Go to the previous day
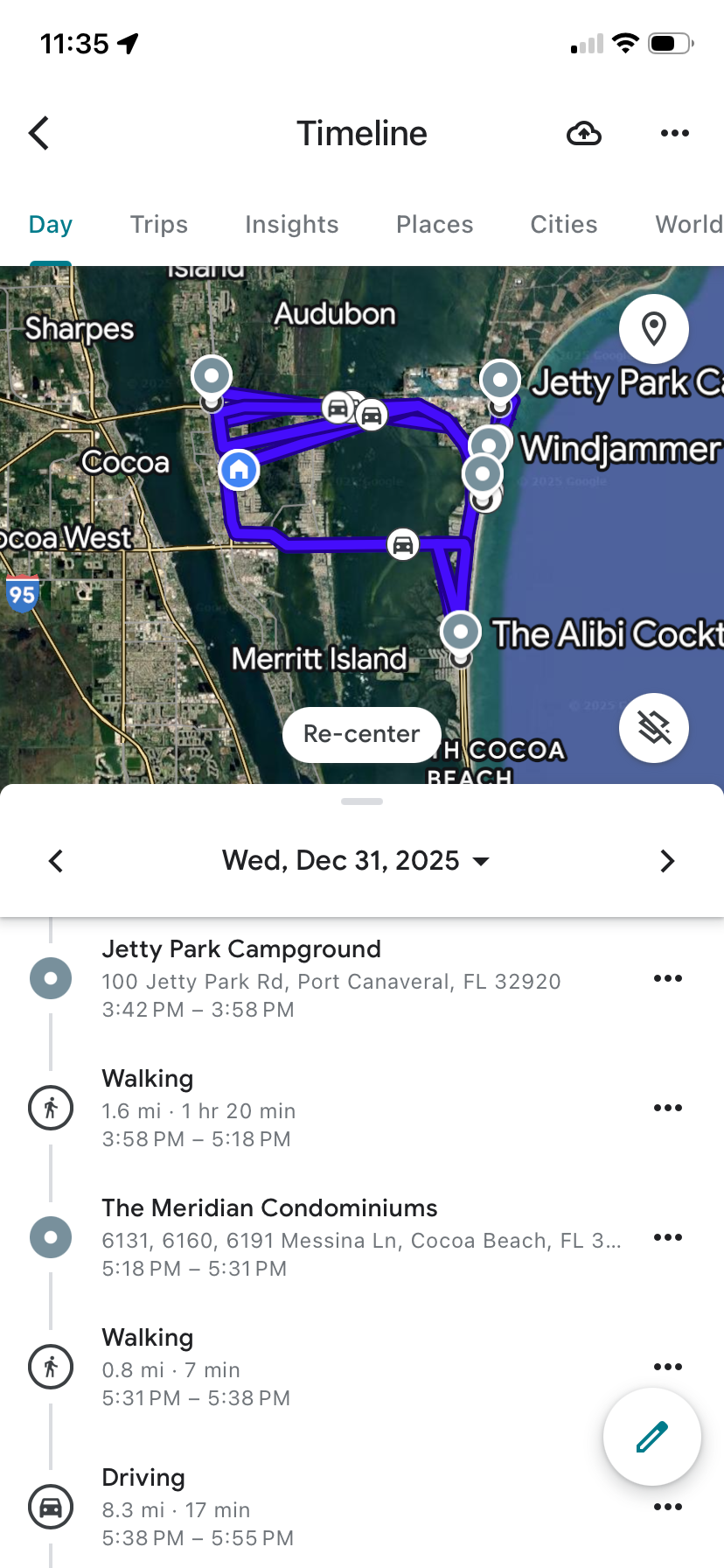This screenshot has width=724, height=1568. (x=56, y=861)
